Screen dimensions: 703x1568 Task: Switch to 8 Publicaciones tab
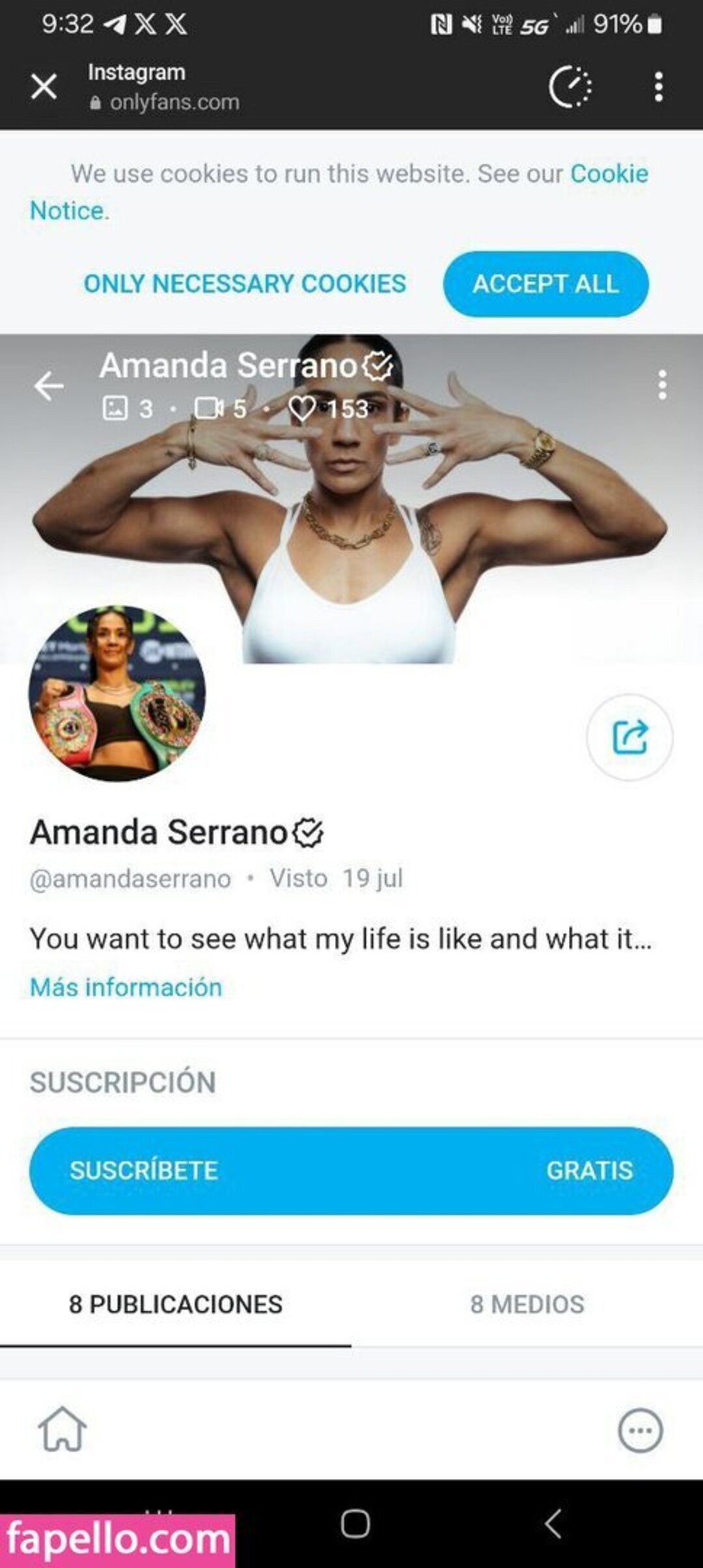176,1304
